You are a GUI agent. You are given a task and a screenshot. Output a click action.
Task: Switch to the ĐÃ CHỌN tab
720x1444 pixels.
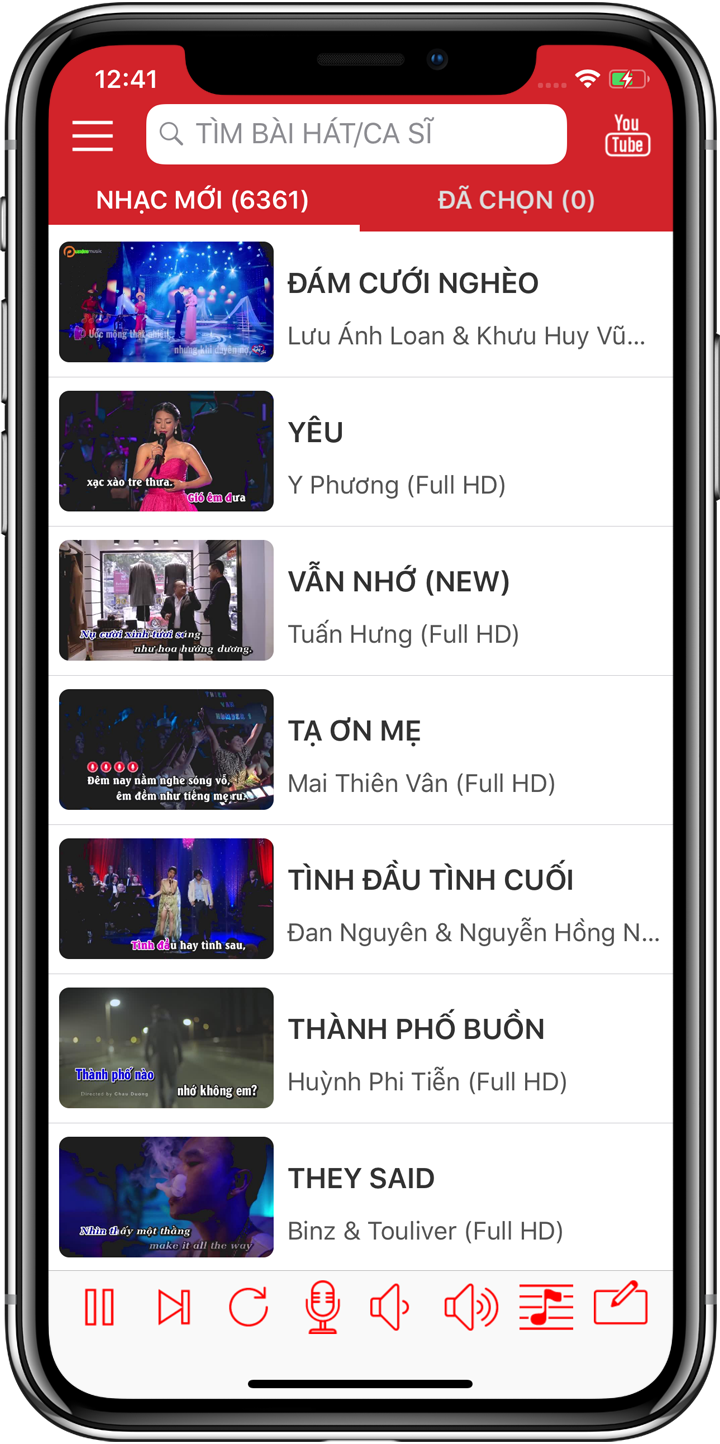(x=516, y=200)
